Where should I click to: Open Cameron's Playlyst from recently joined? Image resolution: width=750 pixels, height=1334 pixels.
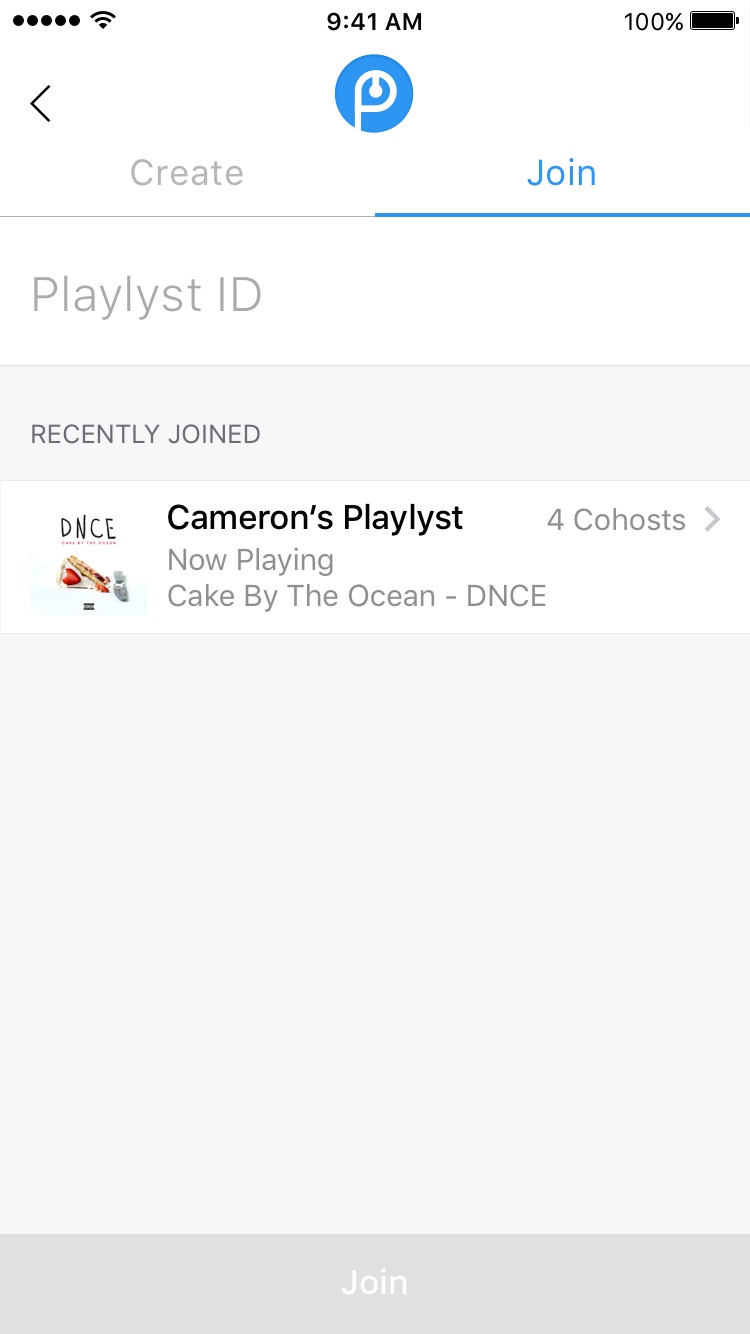click(x=375, y=557)
